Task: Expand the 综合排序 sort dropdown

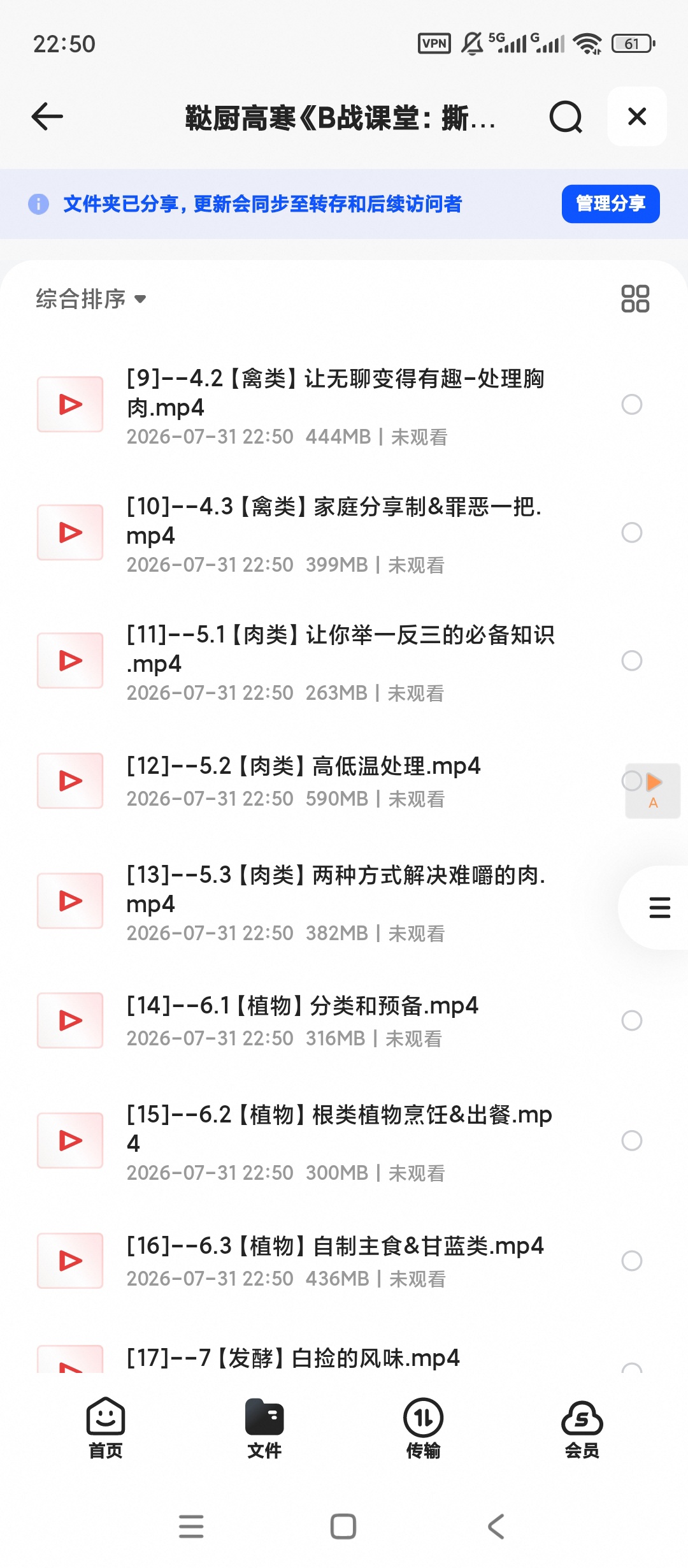Action: pyautogui.click(x=91, y=299)
